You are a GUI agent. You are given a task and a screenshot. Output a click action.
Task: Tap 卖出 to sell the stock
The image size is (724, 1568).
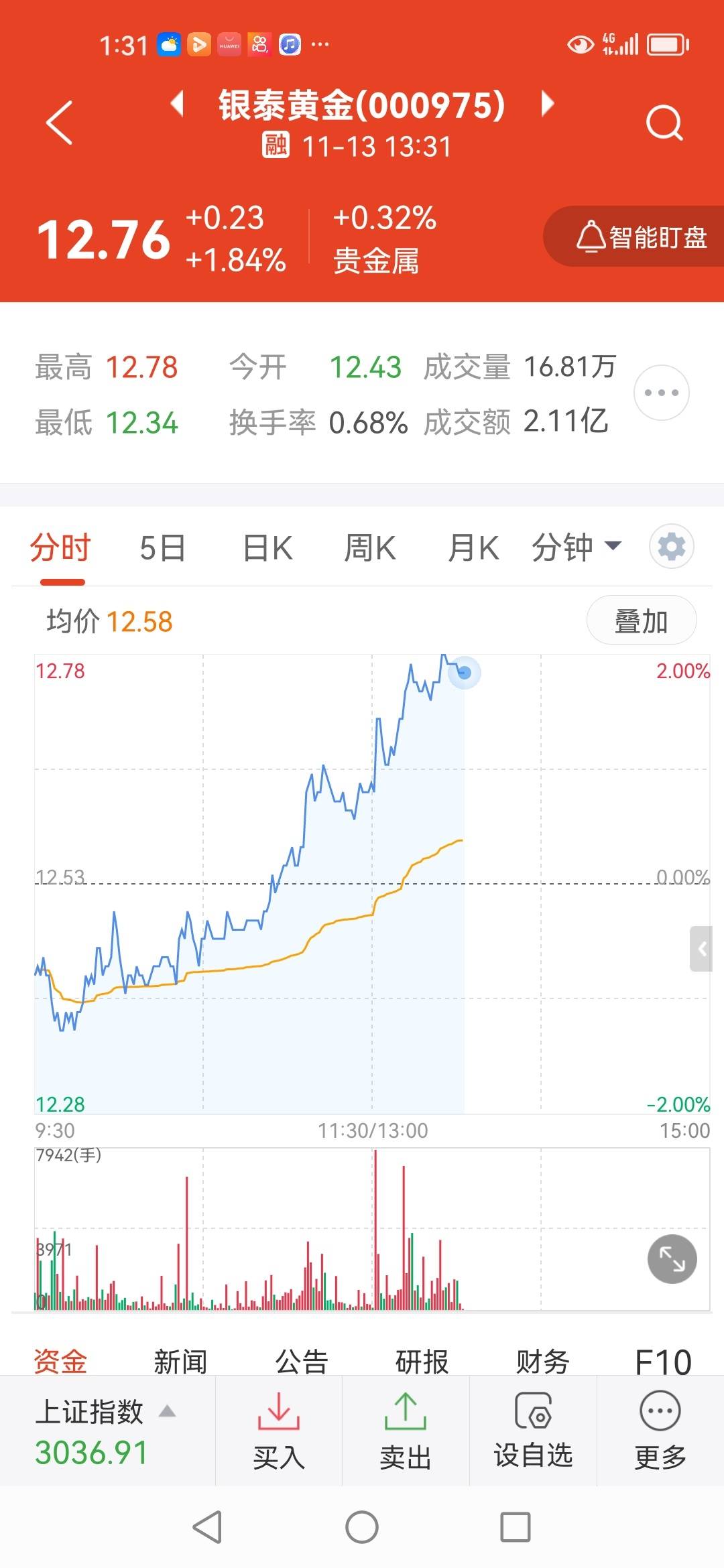406,1431
